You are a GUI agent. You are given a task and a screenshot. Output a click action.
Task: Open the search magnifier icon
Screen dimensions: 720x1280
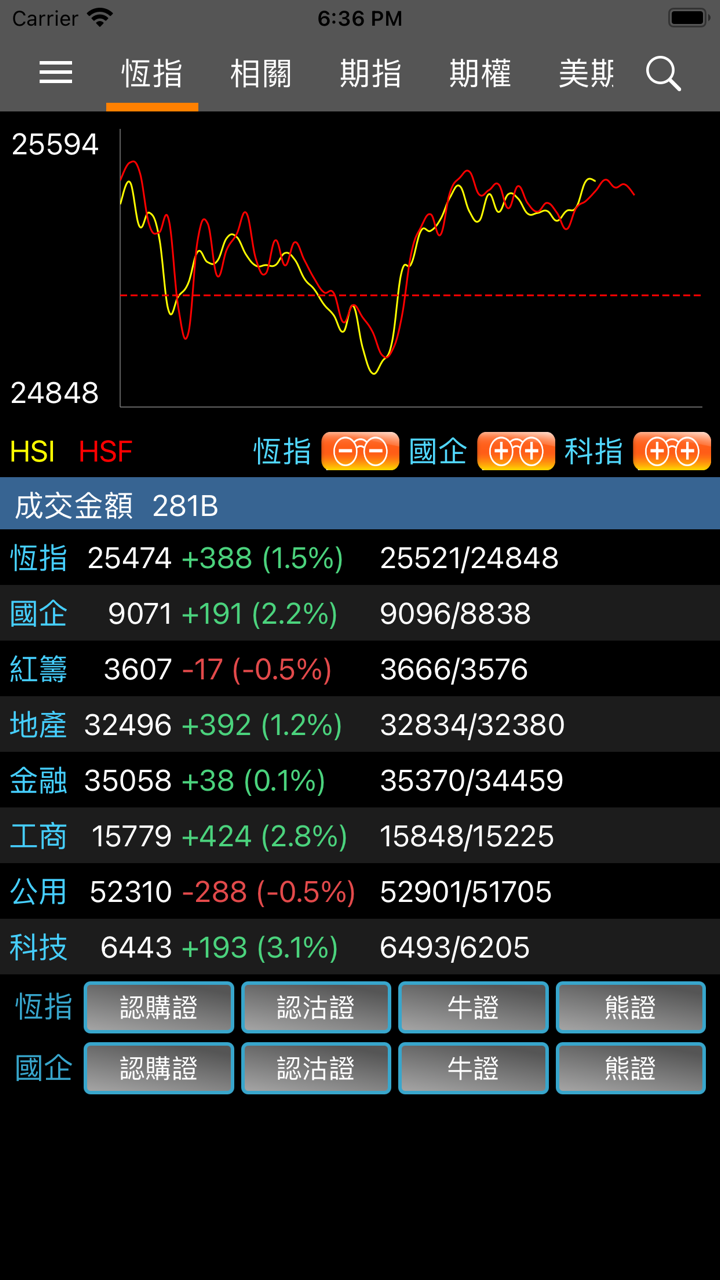point(663,73)
